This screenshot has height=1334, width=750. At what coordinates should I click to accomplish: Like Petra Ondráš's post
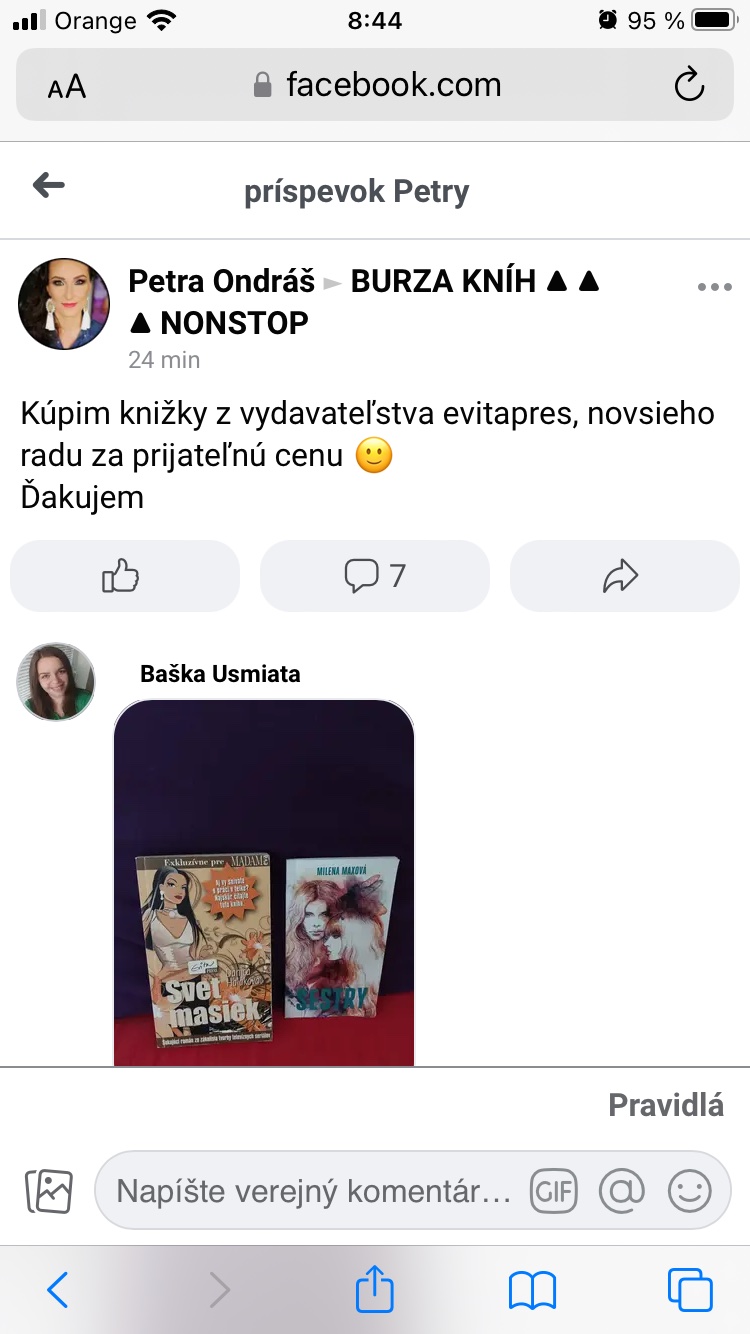pos(124,576)
